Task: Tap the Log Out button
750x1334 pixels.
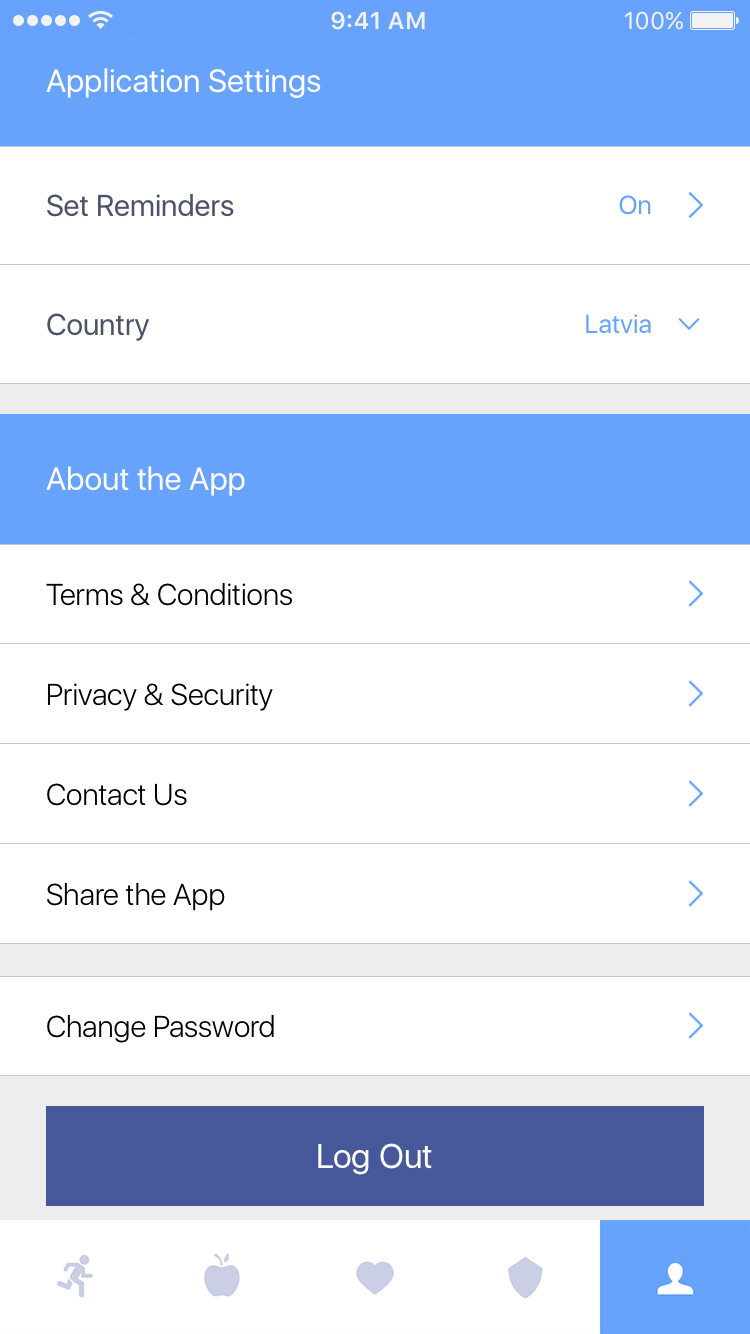Action: [375, 1156]
